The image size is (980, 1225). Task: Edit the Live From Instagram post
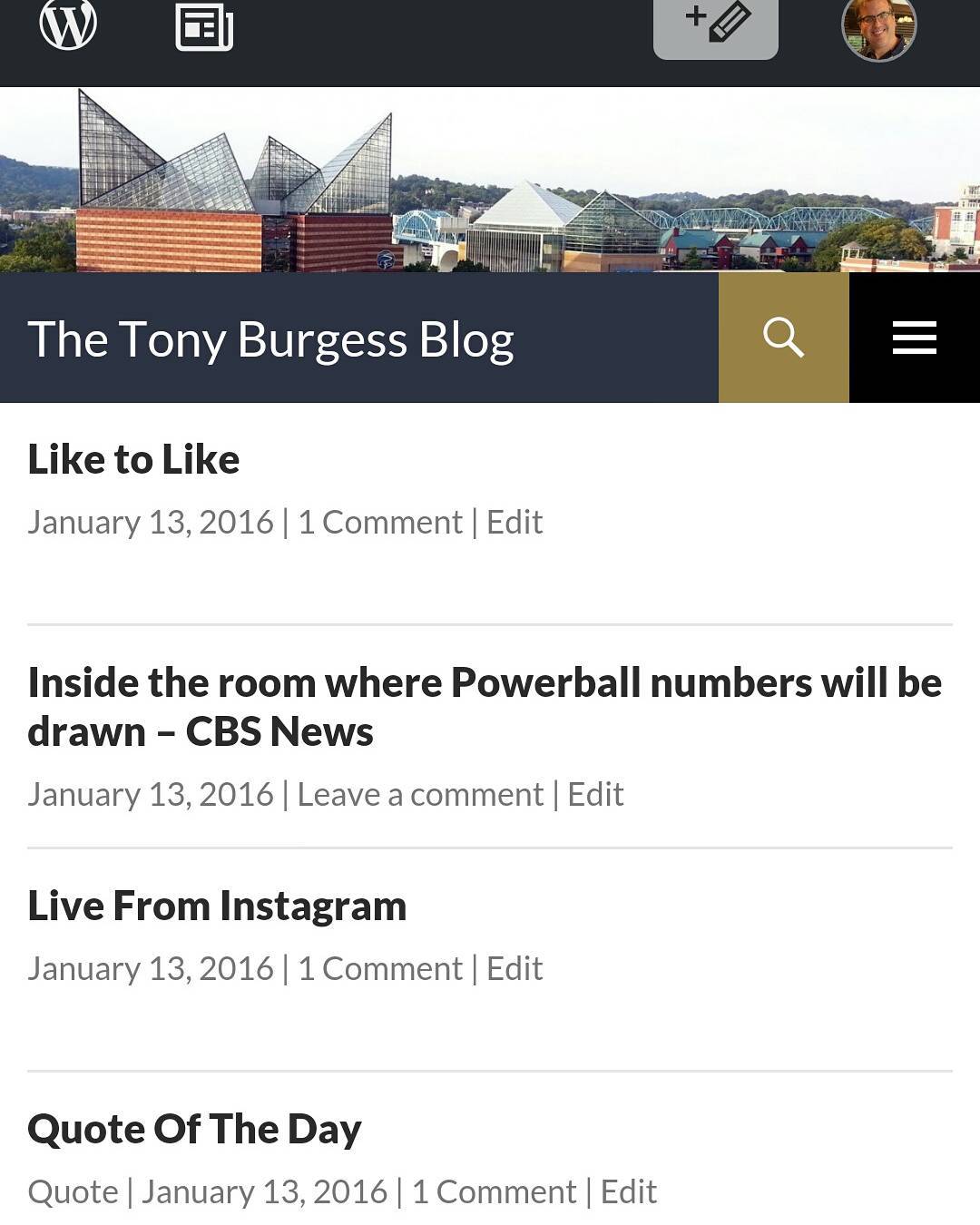click(514, 969)
